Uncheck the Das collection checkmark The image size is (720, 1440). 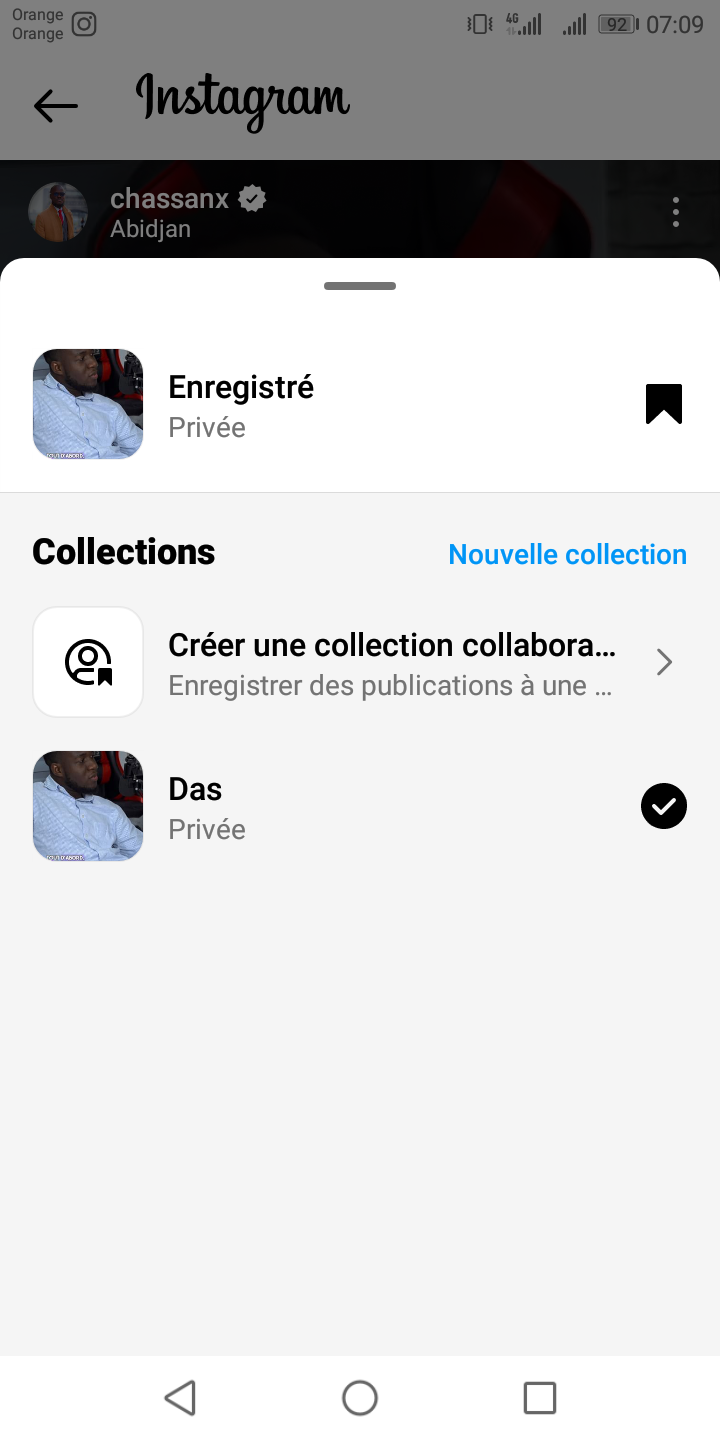coord(663,806)
